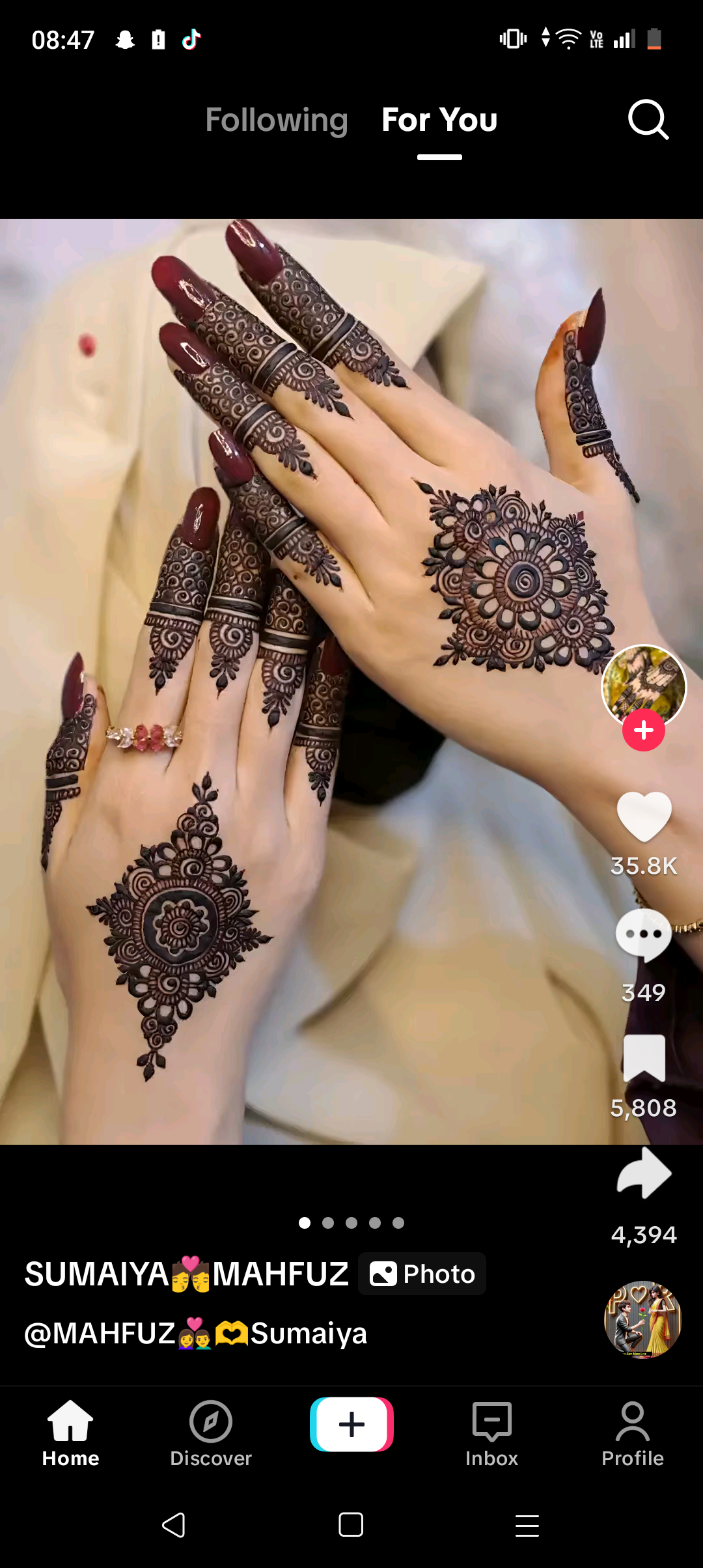Viewport: 703px width, 1568px height.
Task: Open SUMAIYA MAHFUZ's profile from username
Action: coord(186,1274)
